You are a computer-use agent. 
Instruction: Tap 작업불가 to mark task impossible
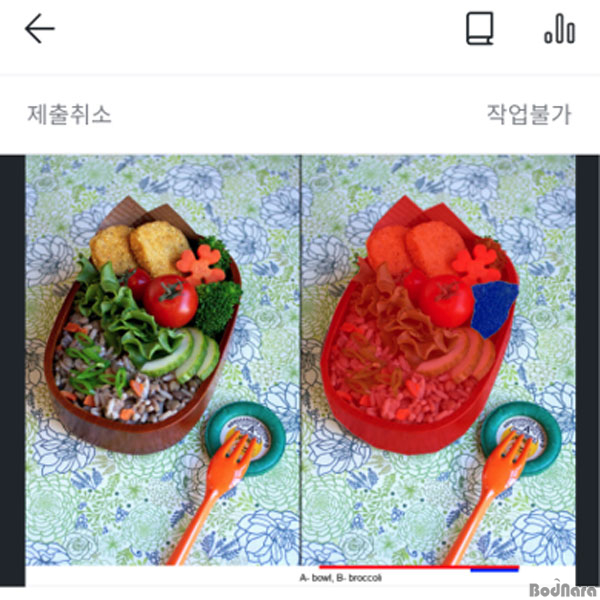528,114
